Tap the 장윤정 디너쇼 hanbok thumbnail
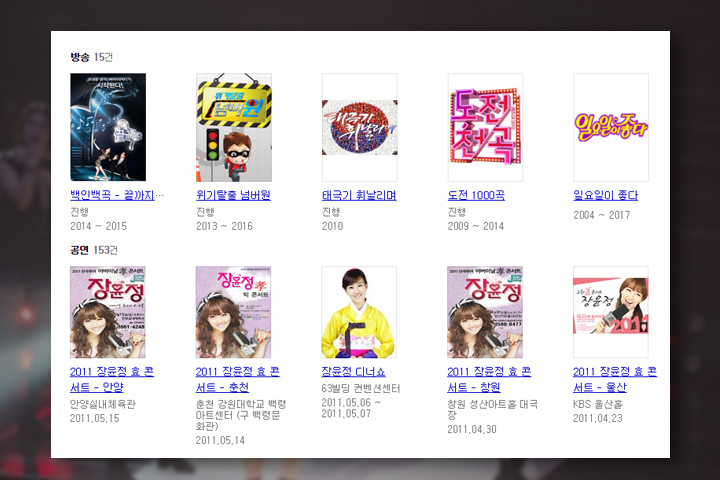This screenshot has height=480, width=720. [x=359, y=312]
